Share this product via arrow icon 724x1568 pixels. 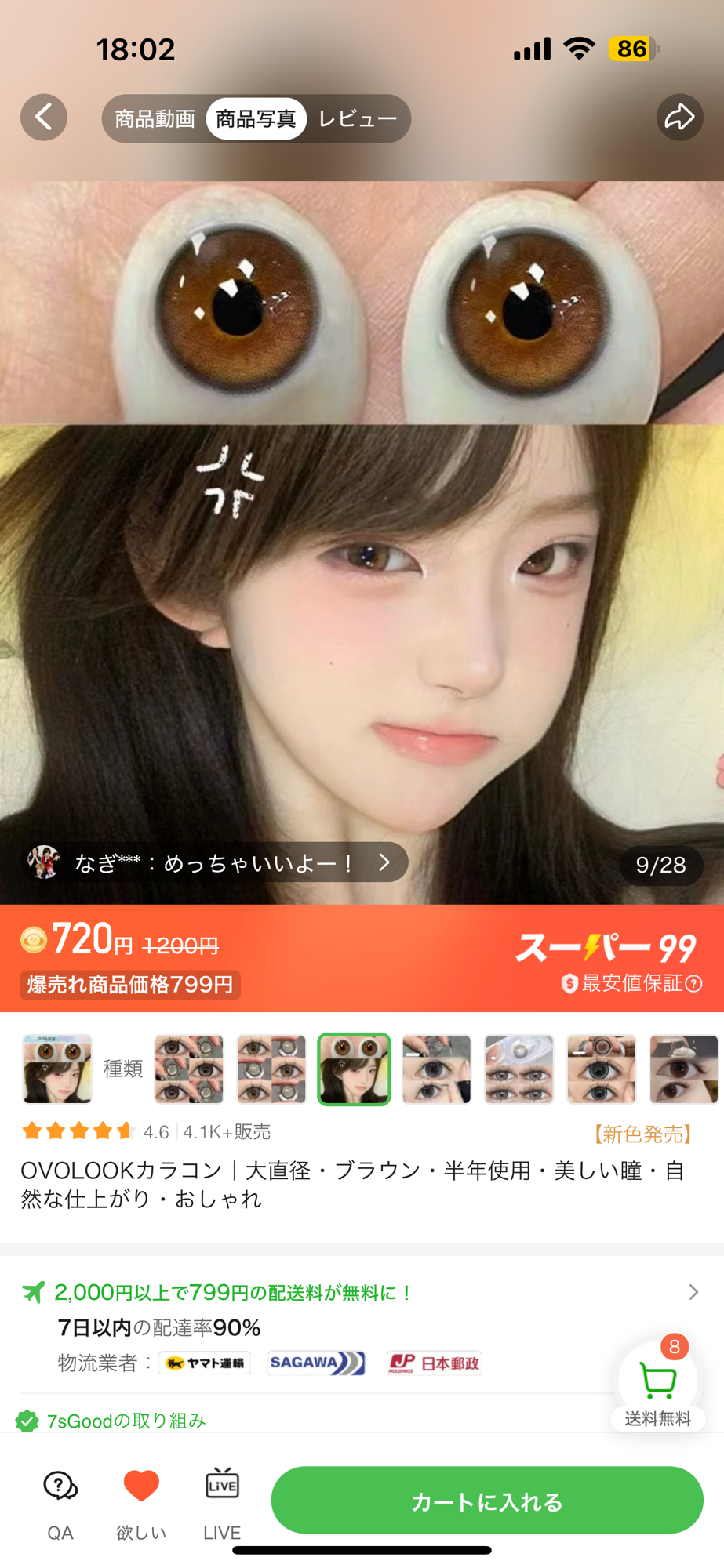pos(679,118)
